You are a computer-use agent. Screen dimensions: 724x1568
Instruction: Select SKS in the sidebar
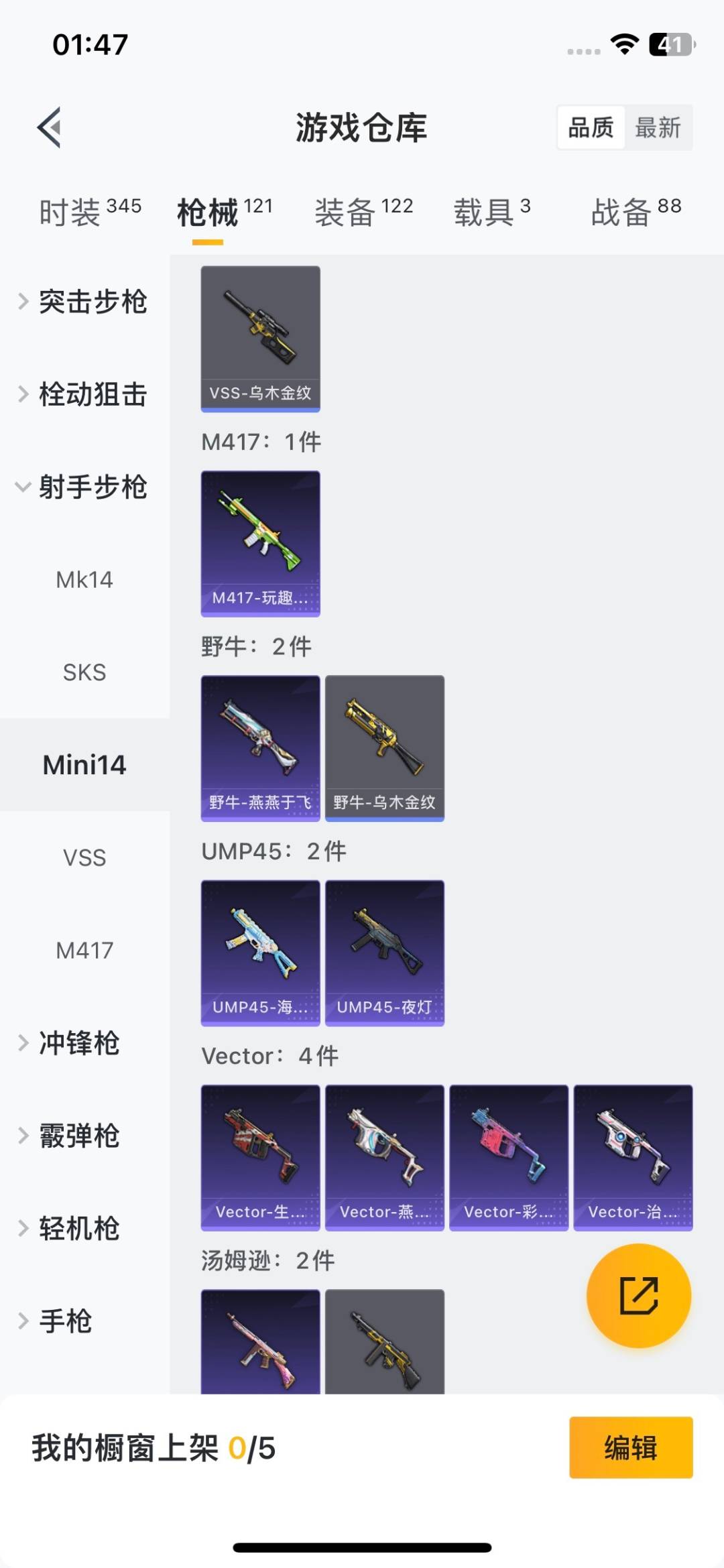point(84,672)
